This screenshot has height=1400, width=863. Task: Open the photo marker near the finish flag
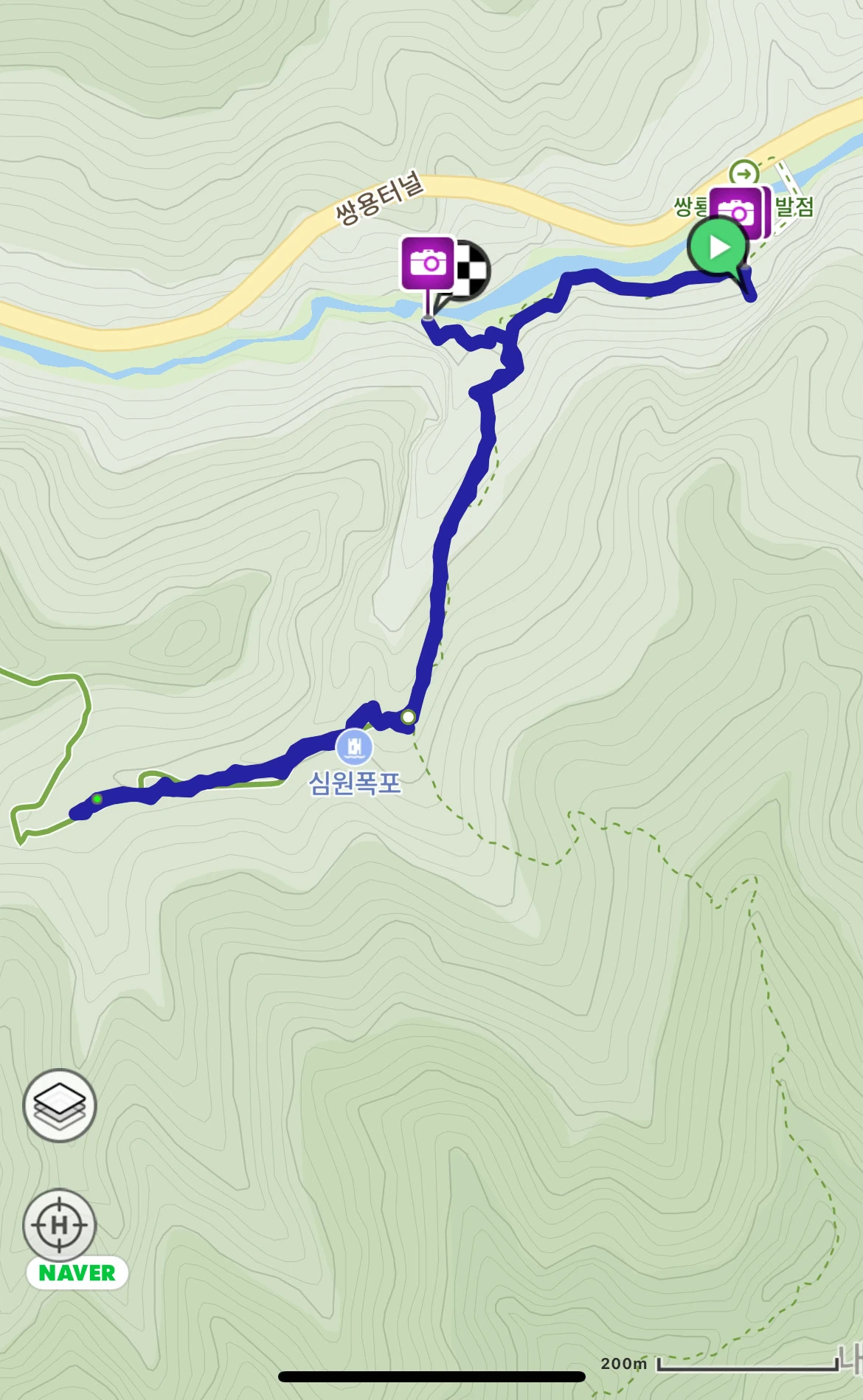(428, 263)
